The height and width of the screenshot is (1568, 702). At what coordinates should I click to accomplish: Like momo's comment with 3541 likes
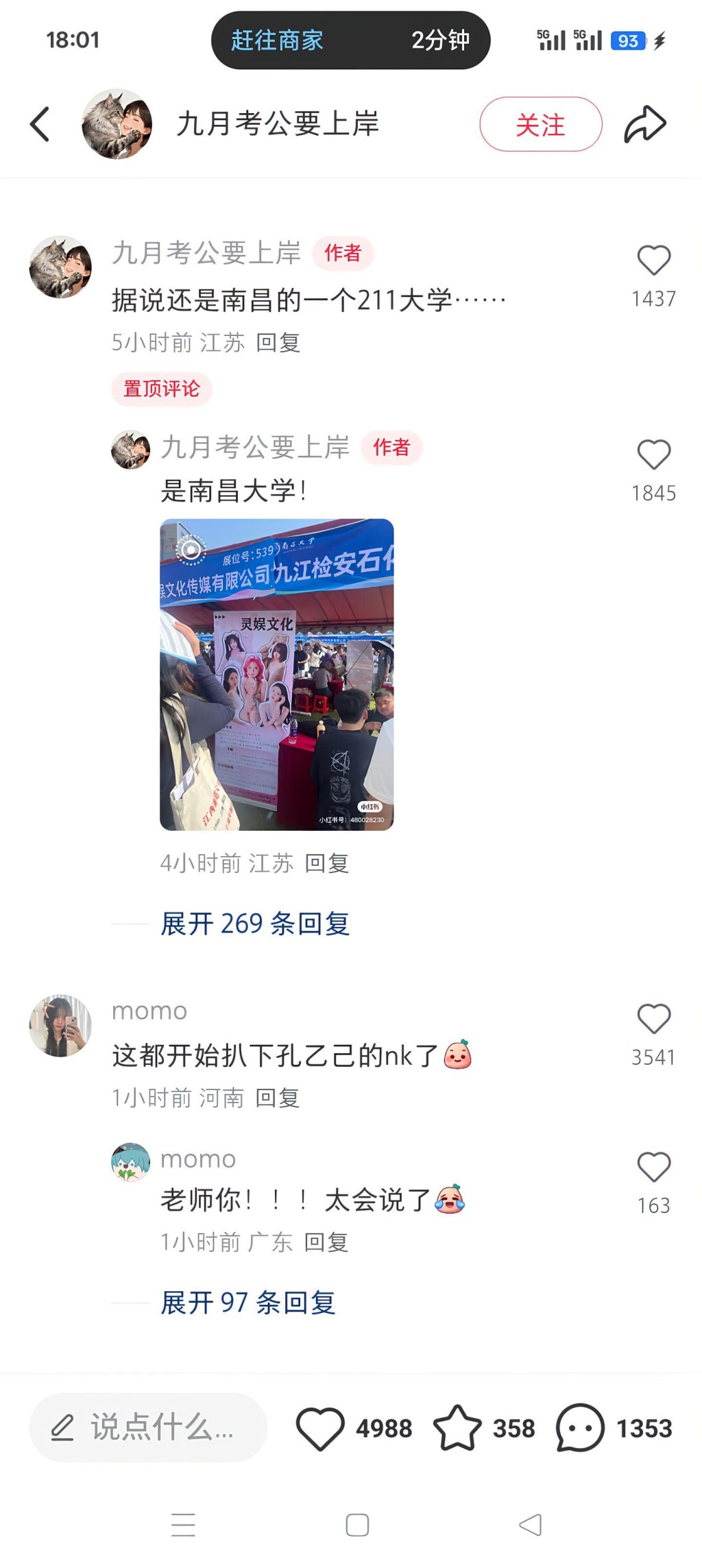[653, 1019]
